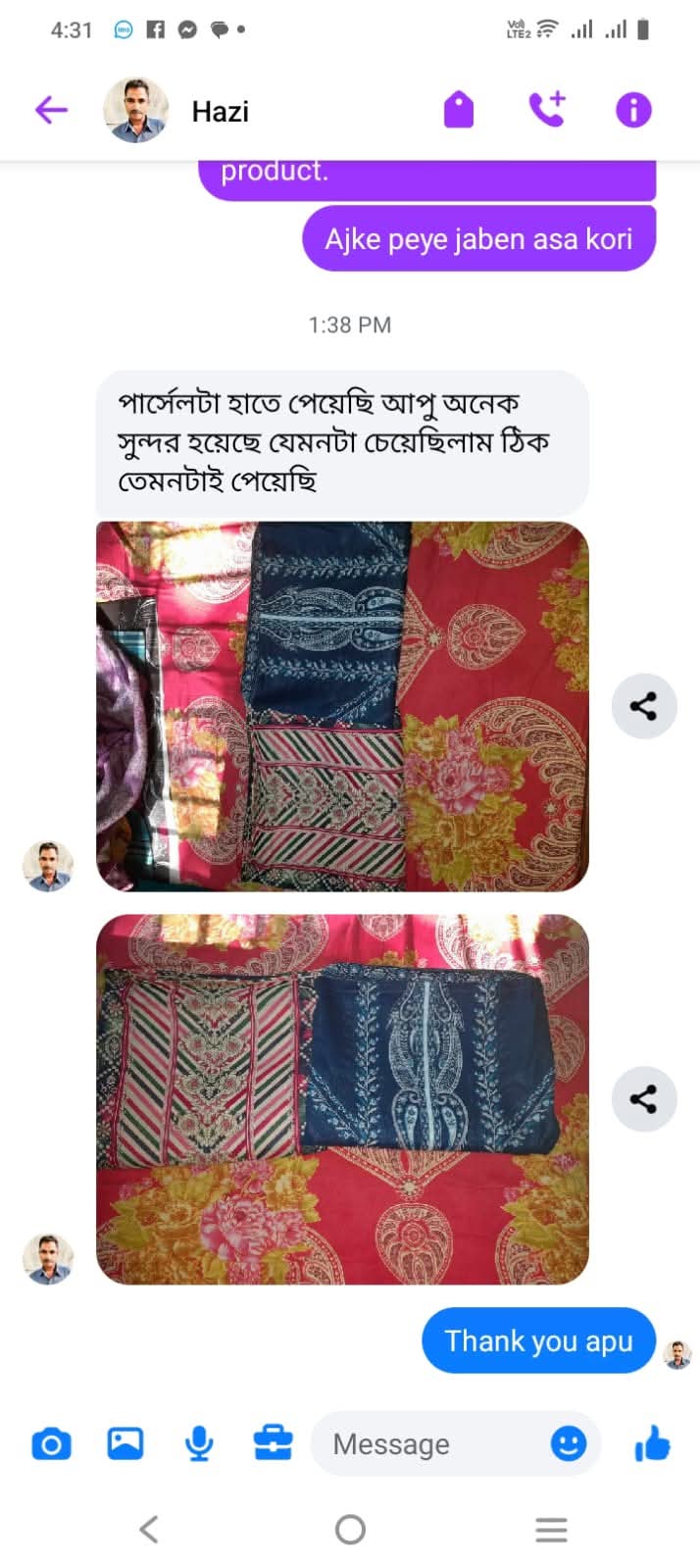The image size is (700, 1568).
Task: Start a call with Hazi
Action: pyautogui.click(x=547, y=110)
